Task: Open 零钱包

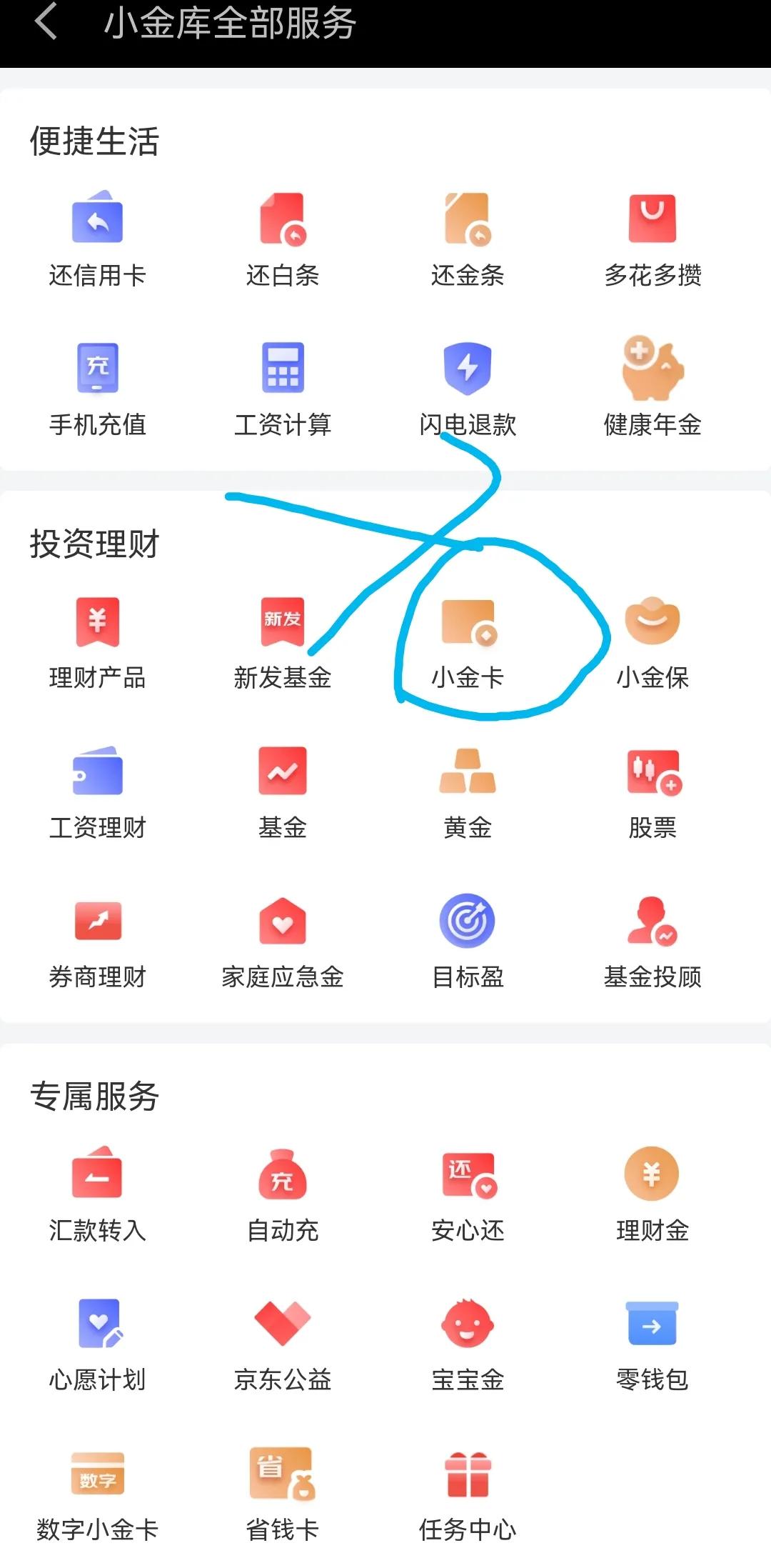Action: tap(652, 1343)
